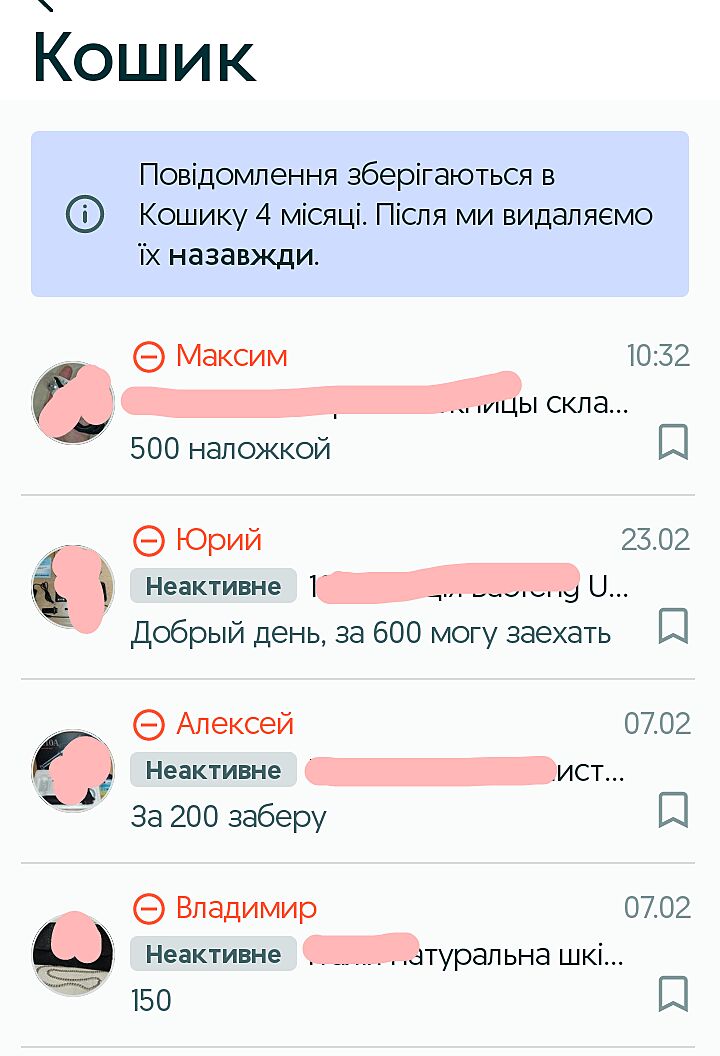
Task: Bookmark the conversation with Юрий
Action: pyautogui.click(x=673, y=626)
